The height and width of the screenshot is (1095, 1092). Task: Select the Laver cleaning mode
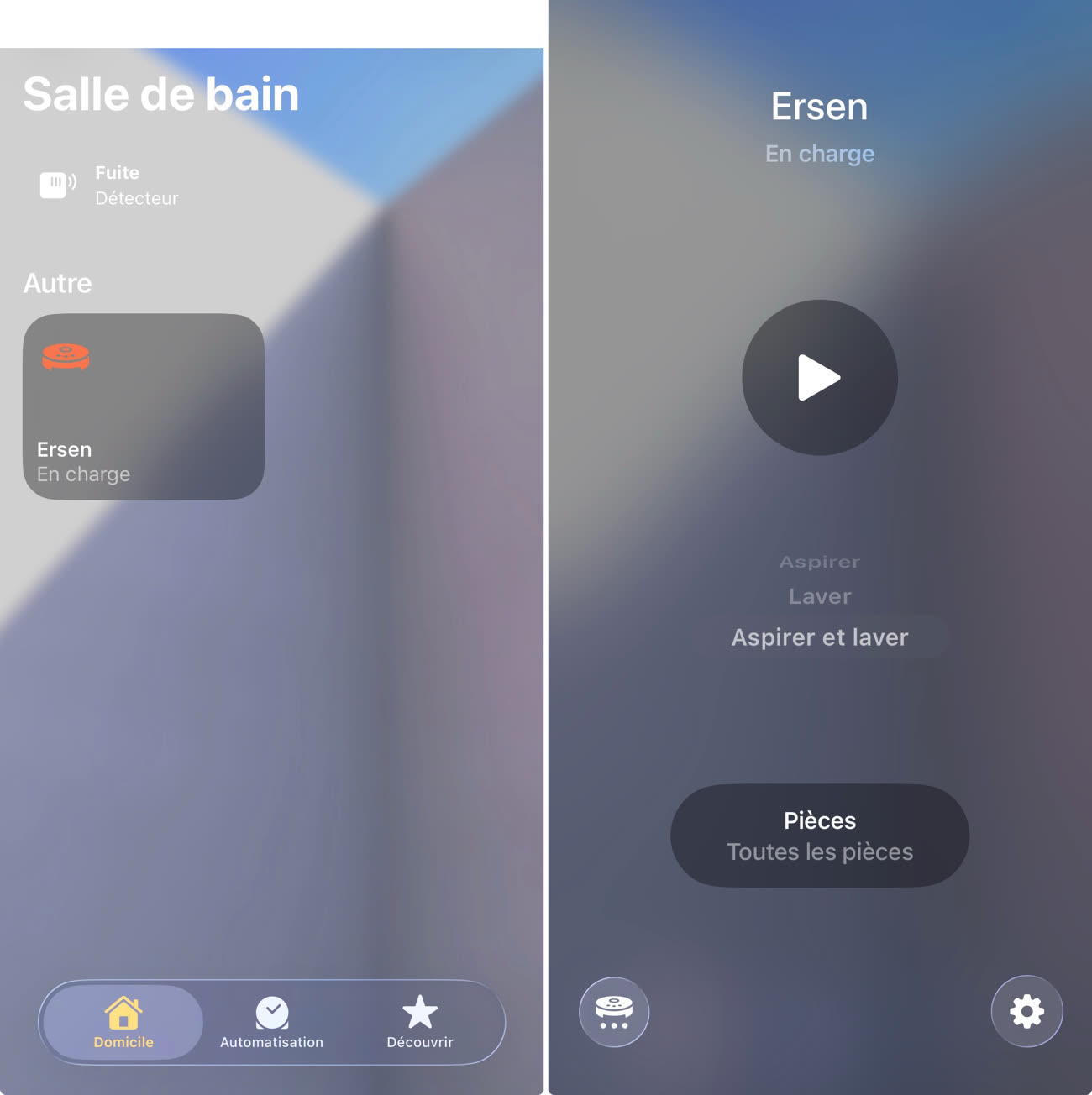point(819,596)
